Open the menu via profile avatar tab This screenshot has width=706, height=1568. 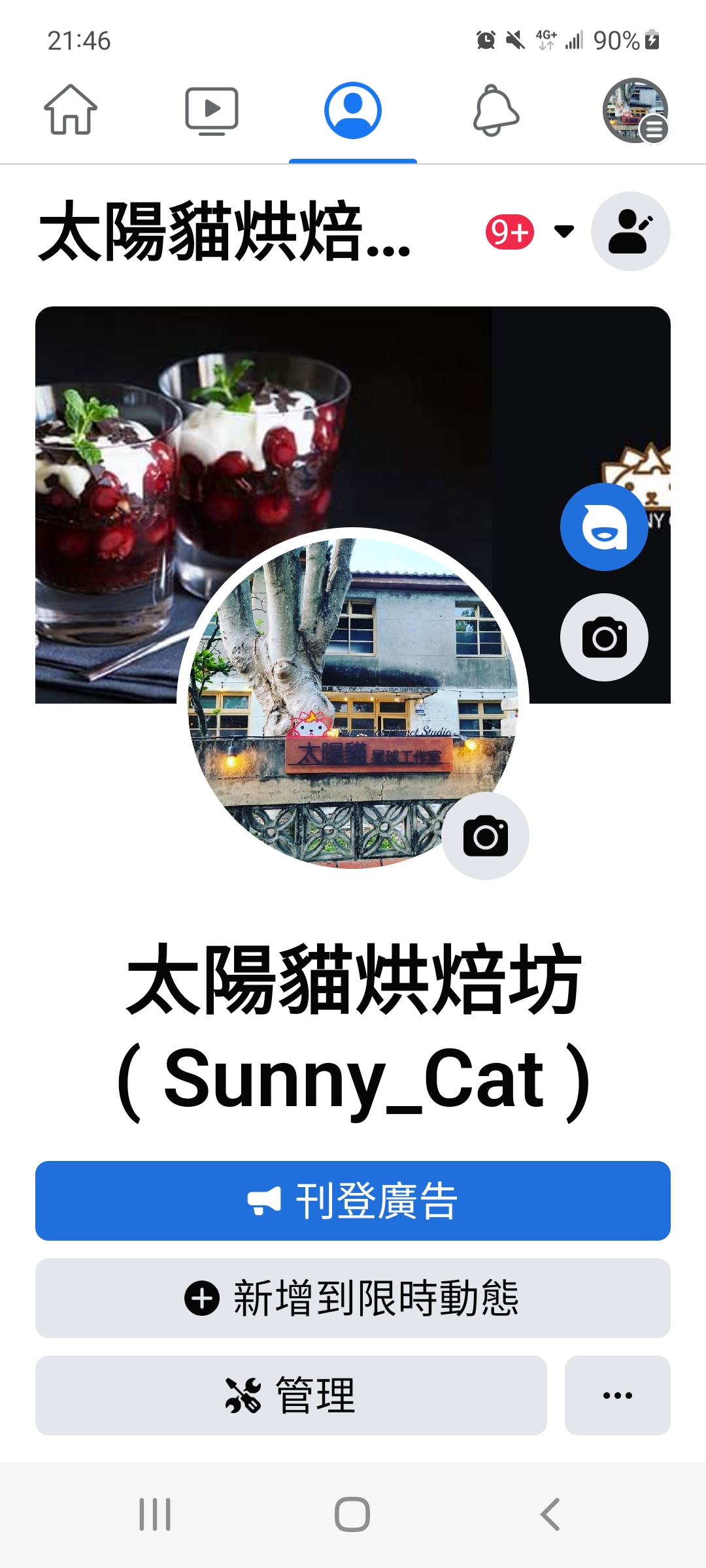pyautogui.click(x=635, y=110)
